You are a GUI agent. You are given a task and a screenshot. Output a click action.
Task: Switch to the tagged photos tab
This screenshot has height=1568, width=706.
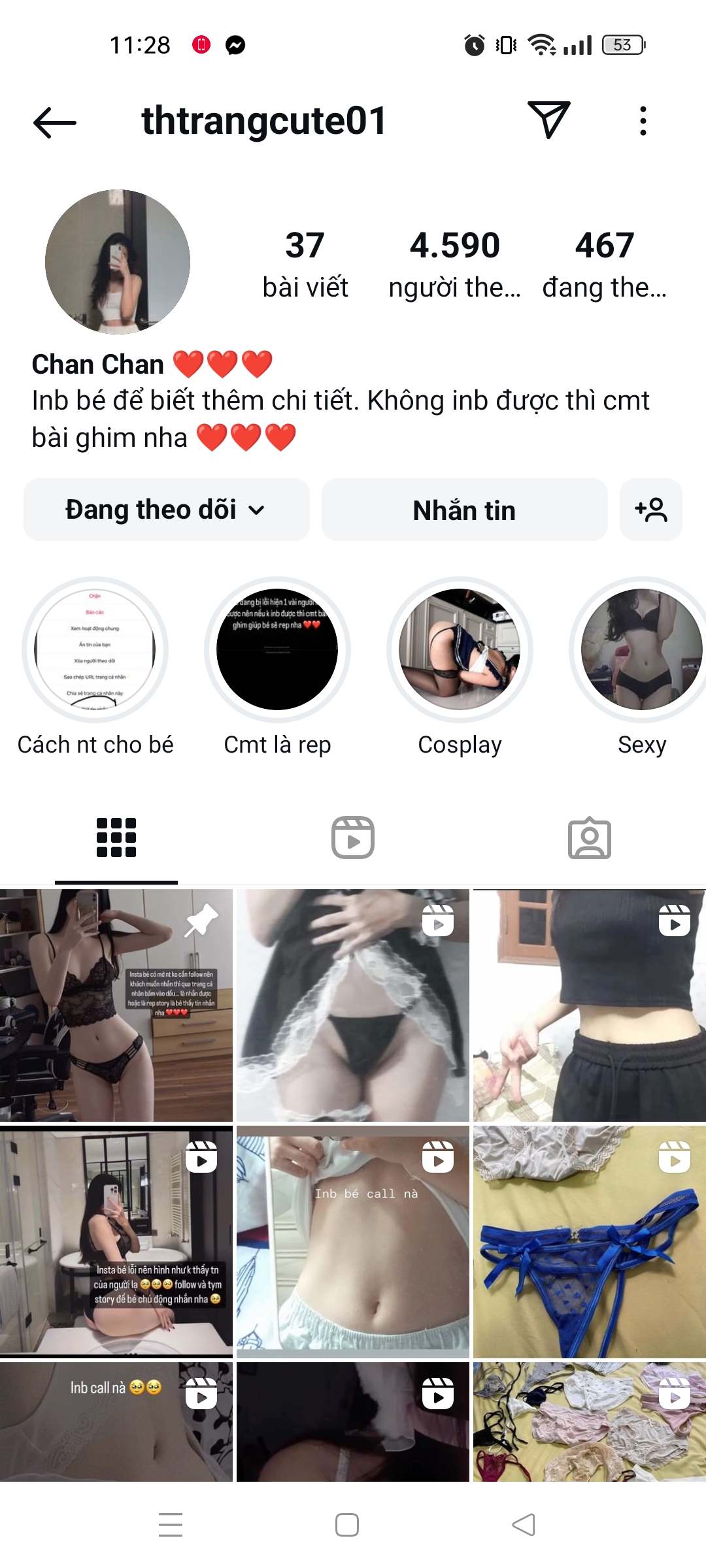click(589, 838)
